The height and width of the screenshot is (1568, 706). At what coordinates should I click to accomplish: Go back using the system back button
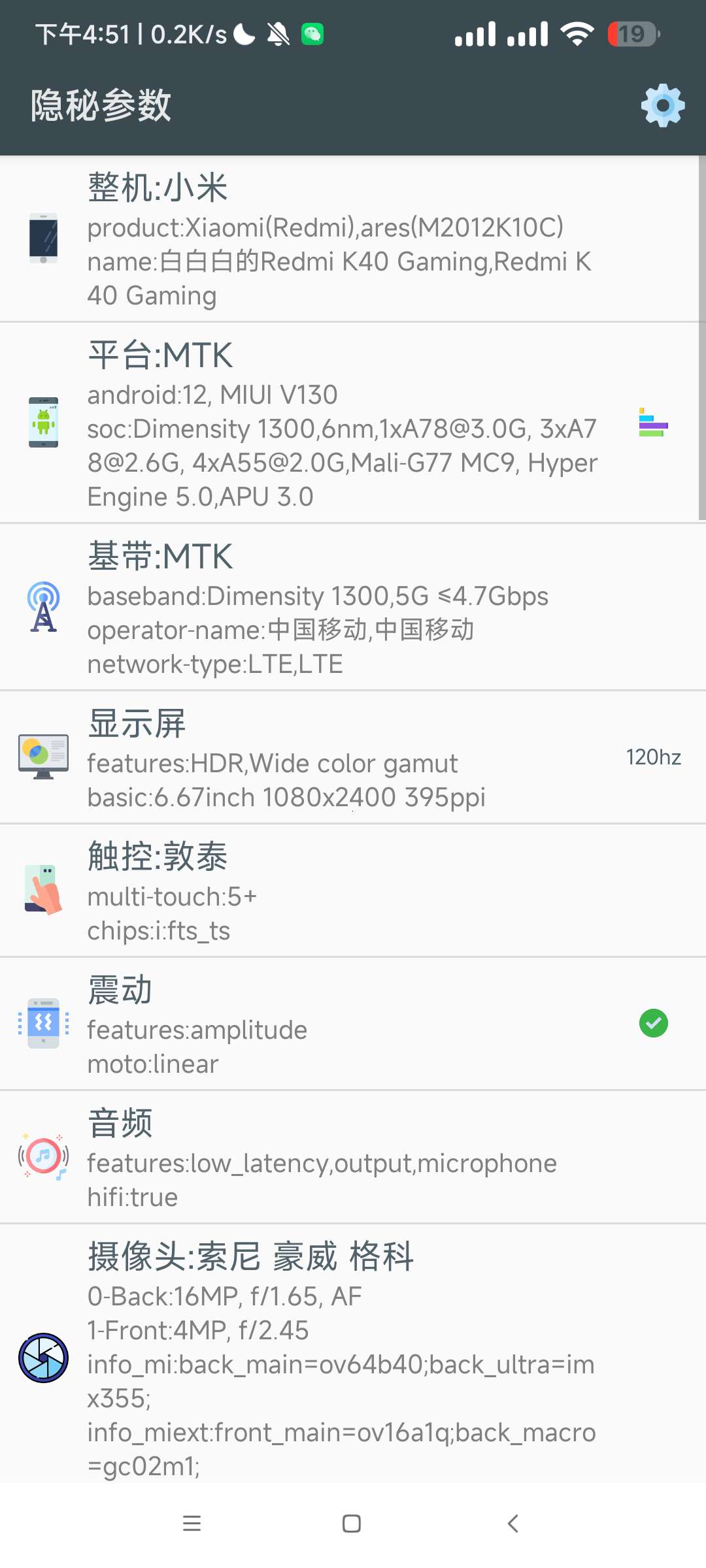point(513,1524)
